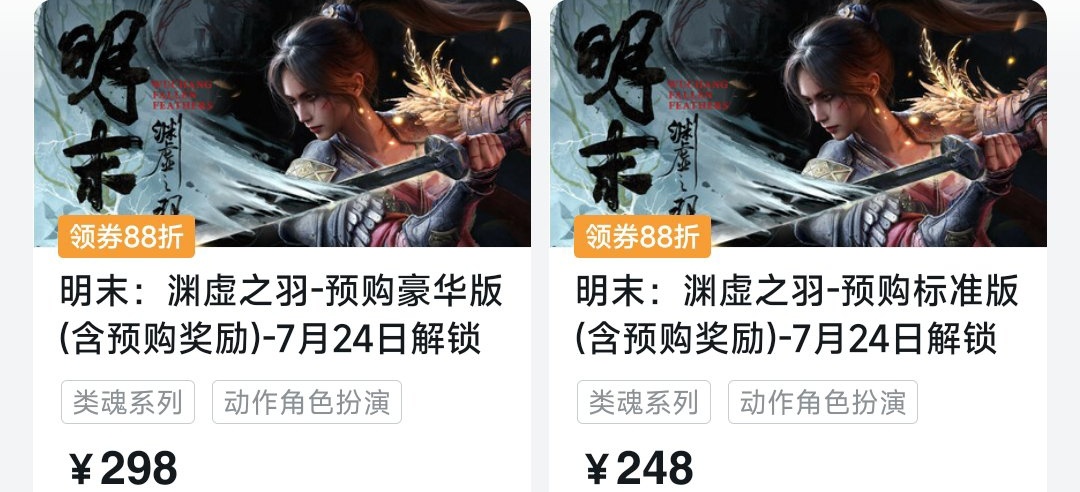Select 动作角色扮演 tag on 标准版 card
This screenshot has height=492, width=1080.
[823, 402]
